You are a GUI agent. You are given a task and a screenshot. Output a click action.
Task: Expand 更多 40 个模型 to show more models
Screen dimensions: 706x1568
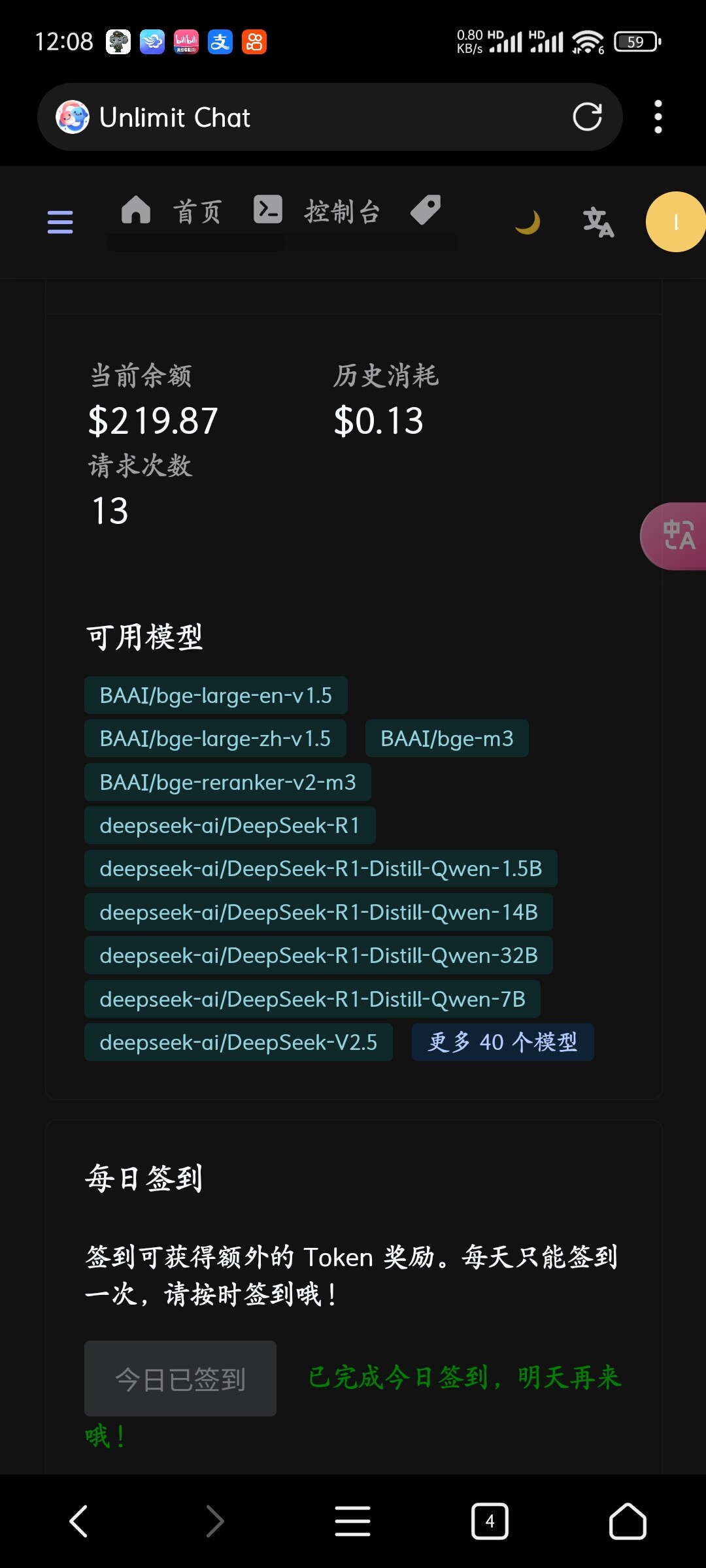(503, 1042)
